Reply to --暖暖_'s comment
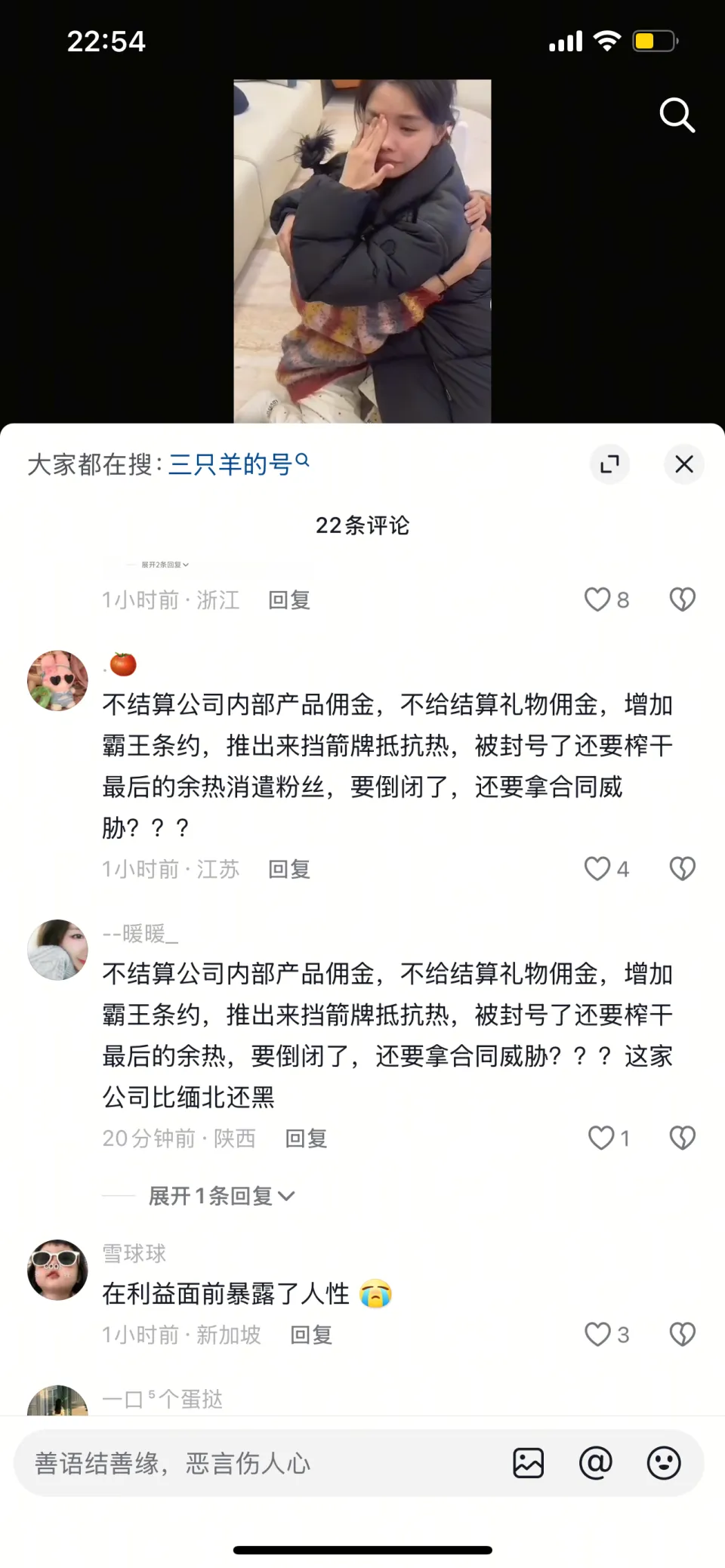 pyautogui.click(x=306, y=1138)
